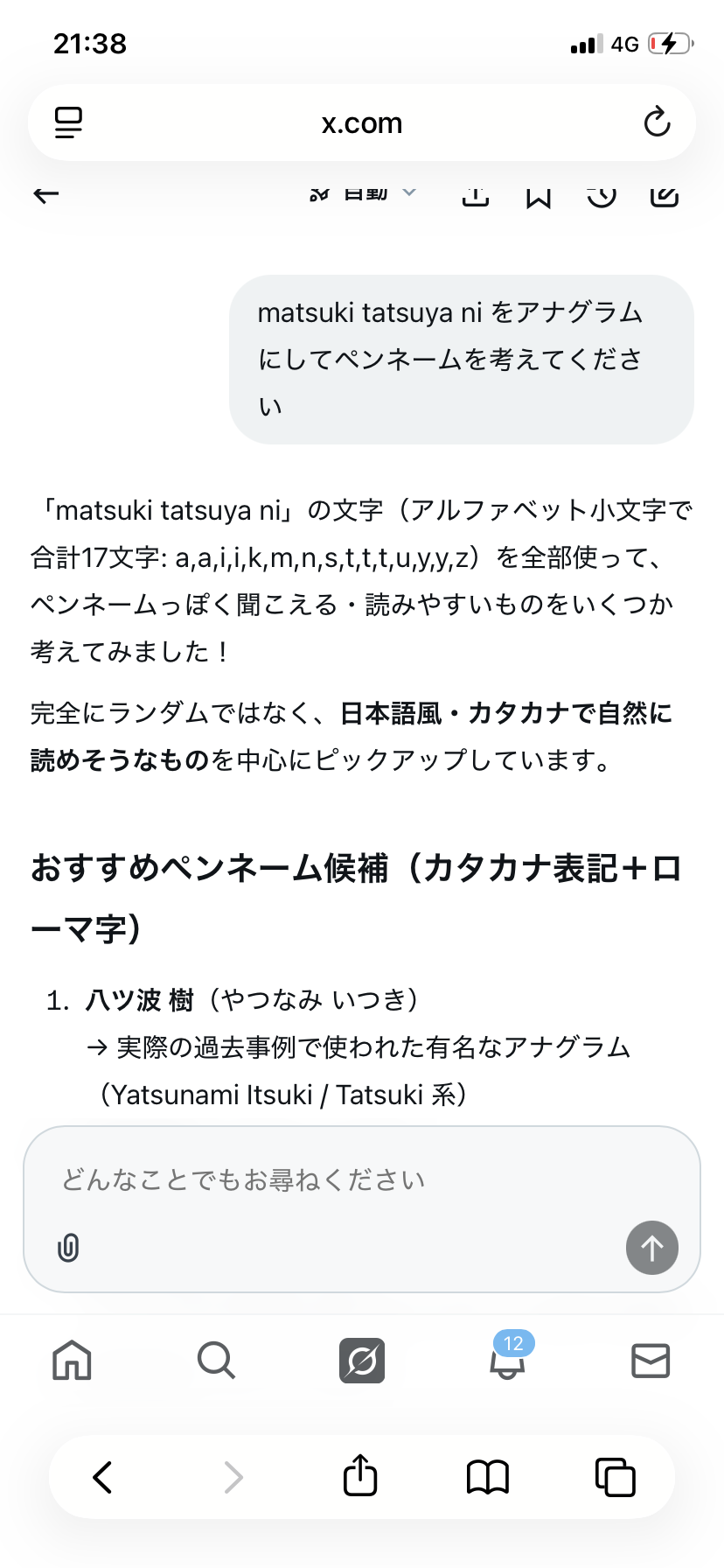Switch to the Home tab
The width and height of the screenshot is (724, 1568).
[72, 1361]
